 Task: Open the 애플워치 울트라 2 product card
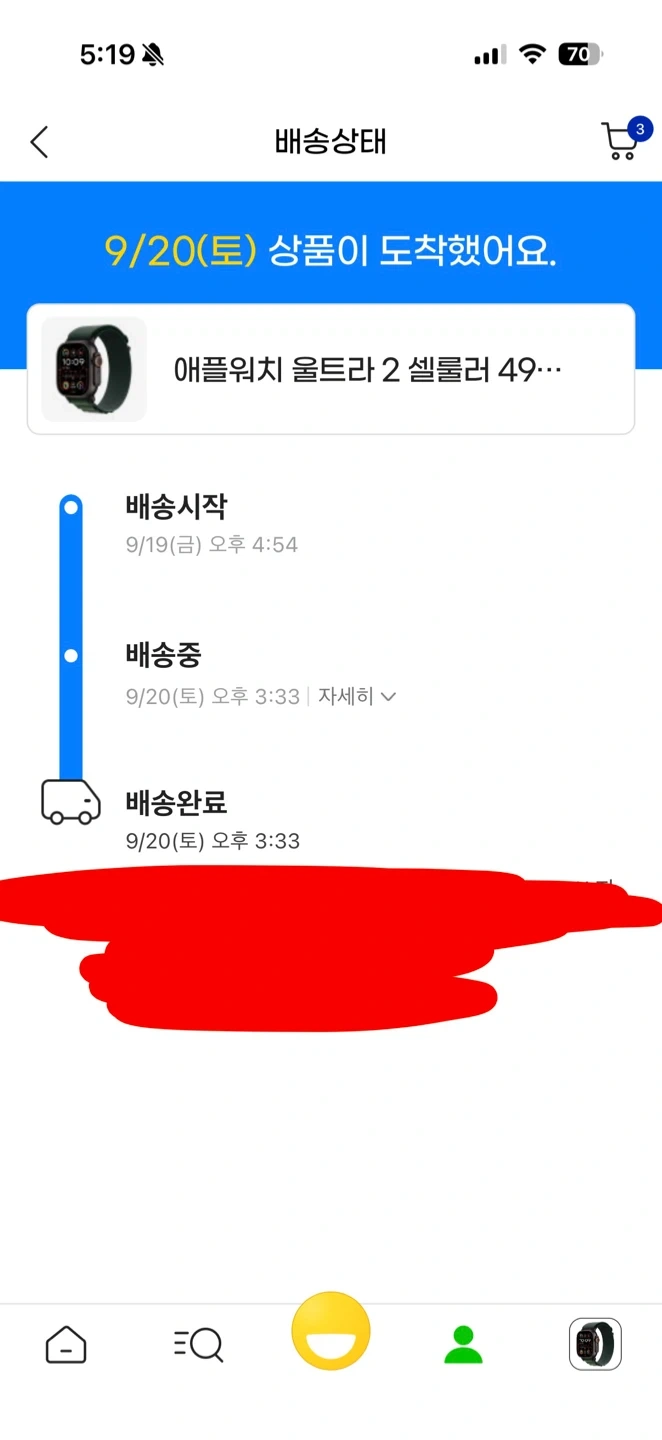[x=330, y=370]
